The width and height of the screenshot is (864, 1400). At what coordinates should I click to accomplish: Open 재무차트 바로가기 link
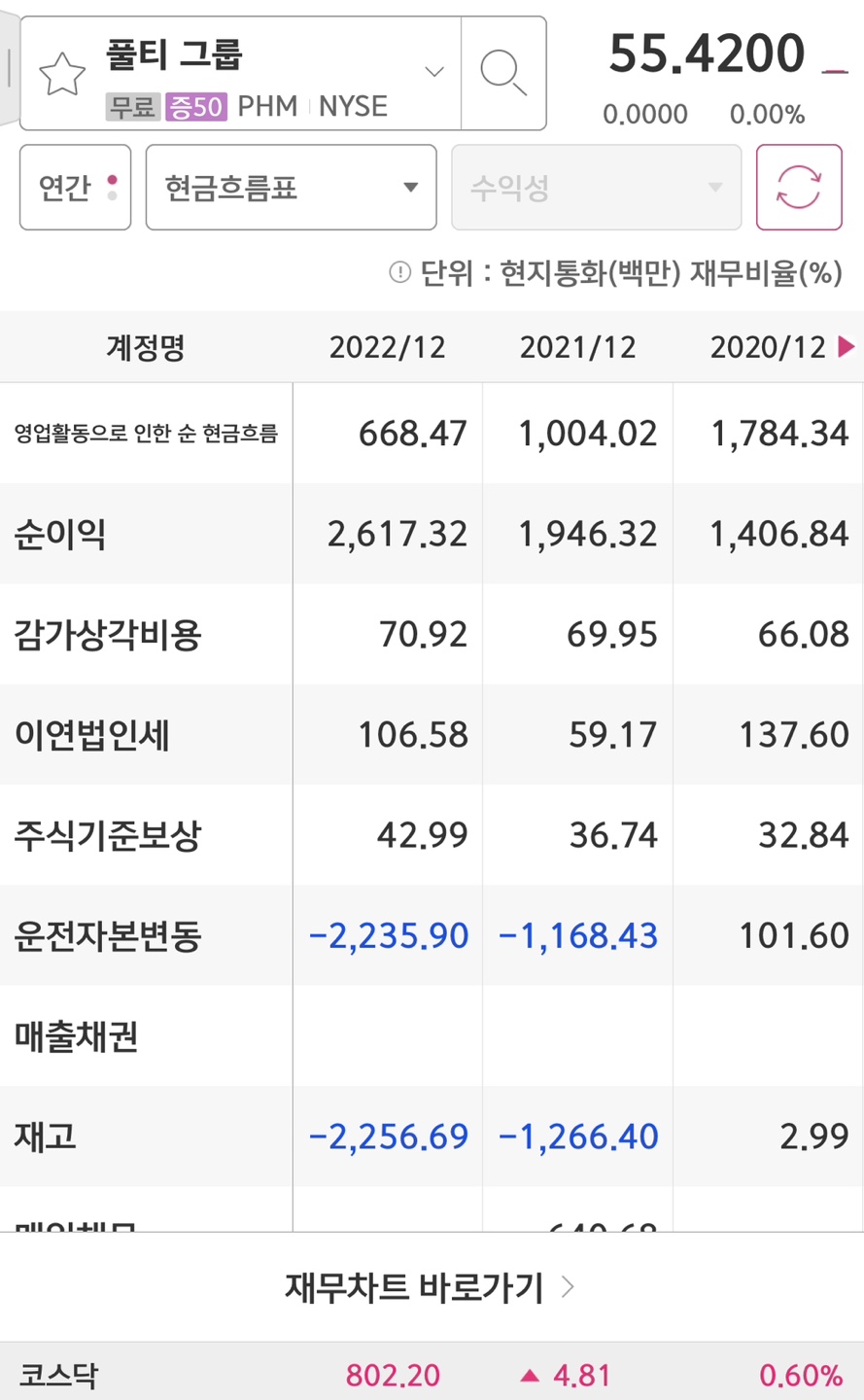point(412,1285)
